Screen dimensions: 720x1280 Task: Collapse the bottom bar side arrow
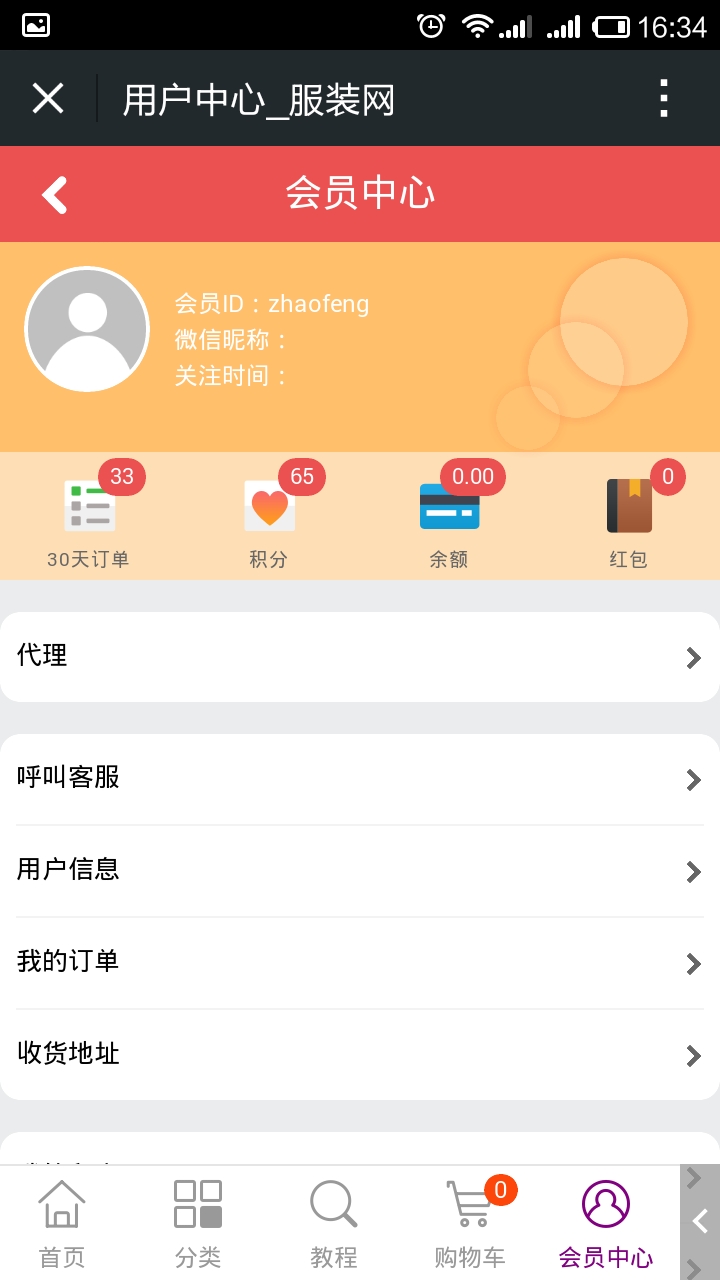pos(700,1222)
